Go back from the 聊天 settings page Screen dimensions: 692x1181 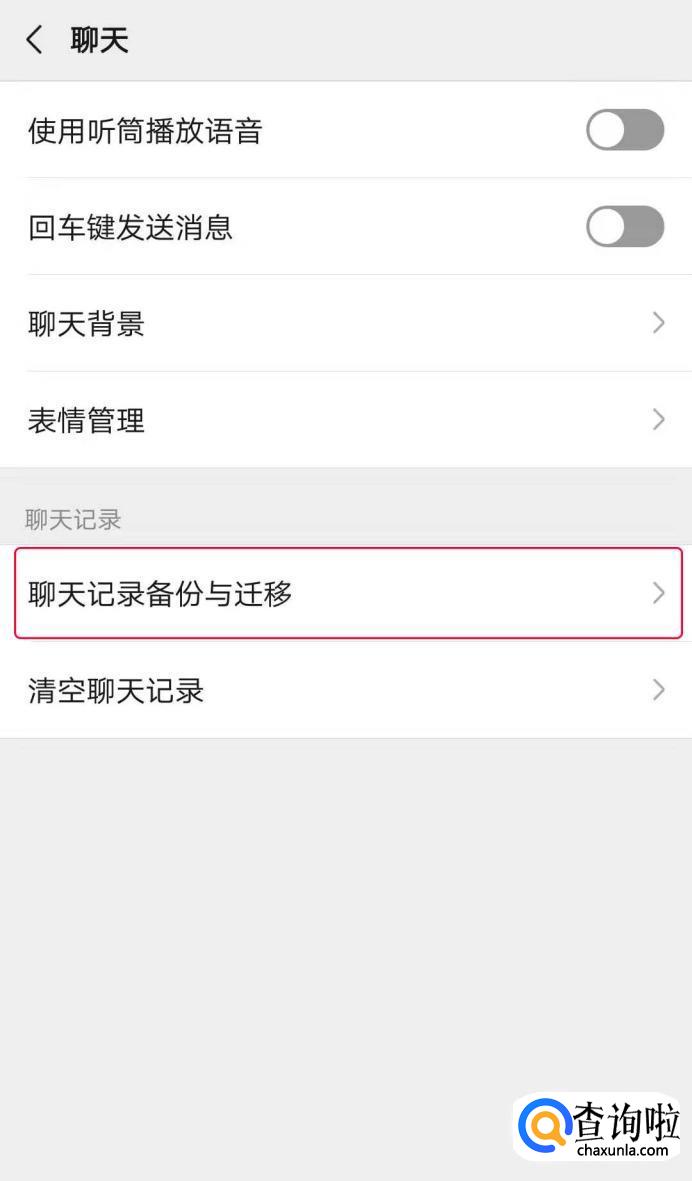click(x=35, y=40)
